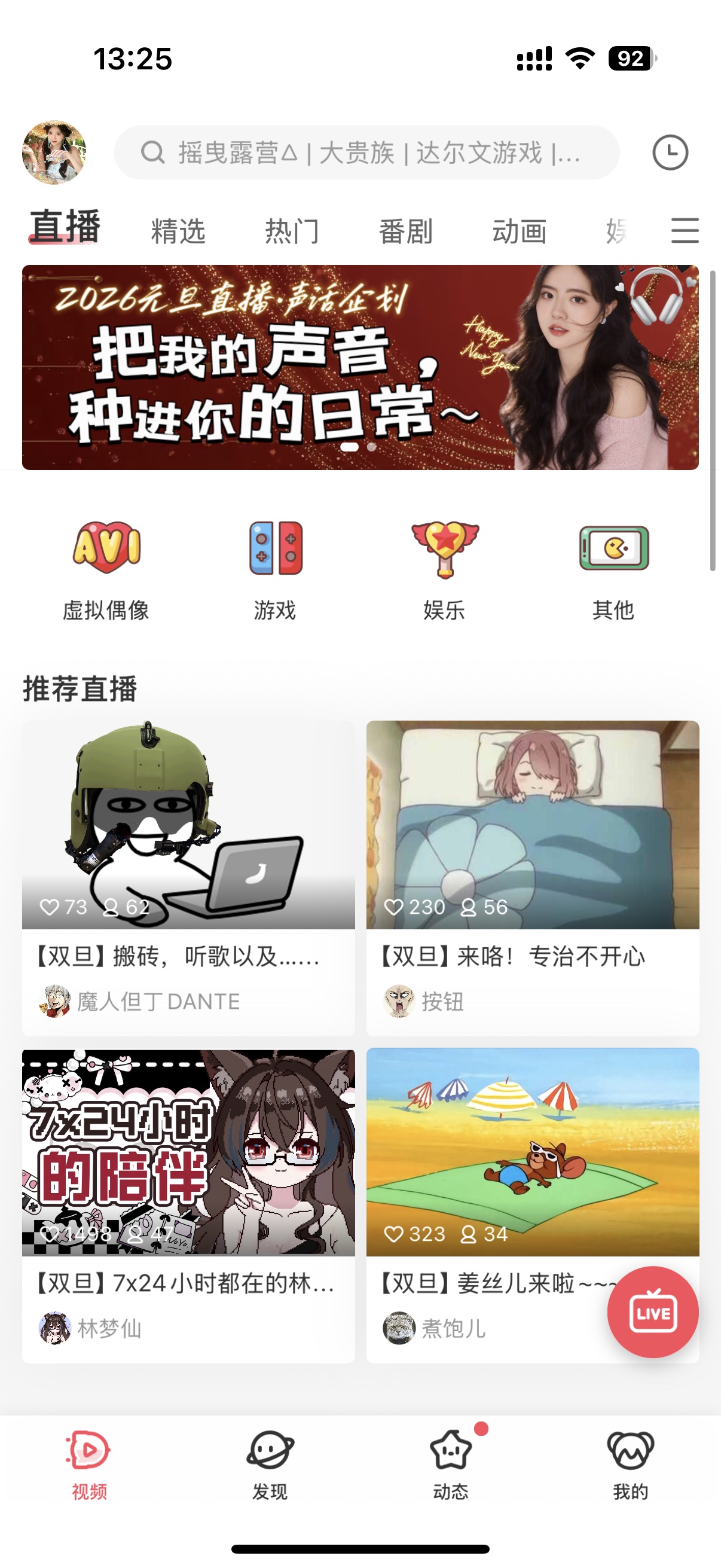Go to the 动态 tab

coord(451,1466)
